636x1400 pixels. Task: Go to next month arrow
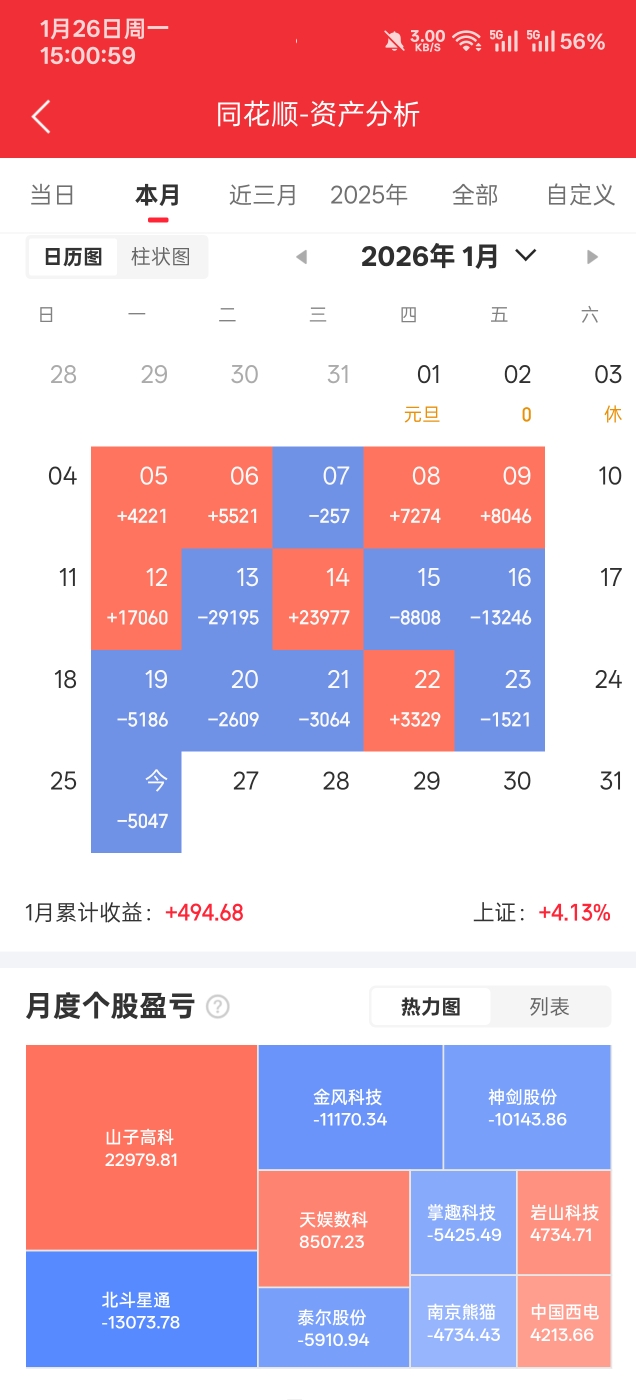pyautogui.click(x=592, y=257)
